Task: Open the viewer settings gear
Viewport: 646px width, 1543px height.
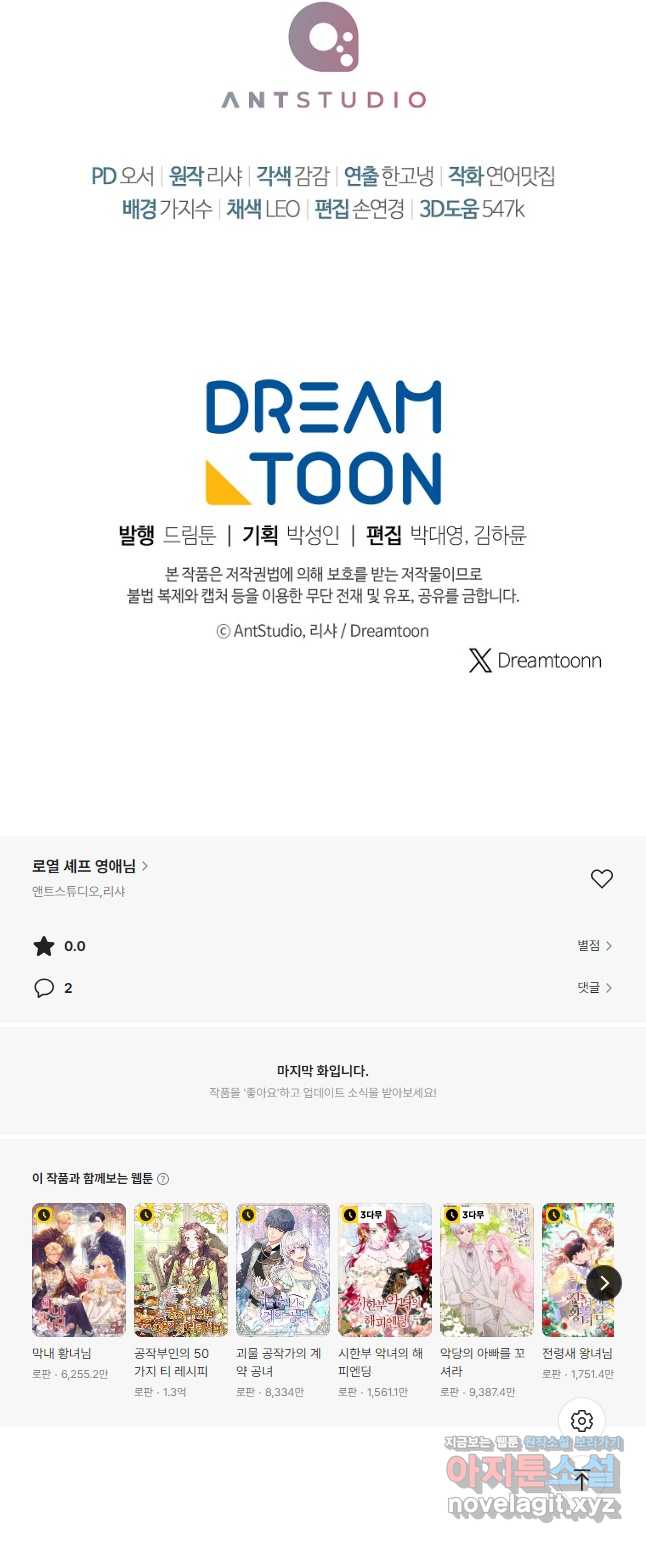Action: tap(582, 1421)
